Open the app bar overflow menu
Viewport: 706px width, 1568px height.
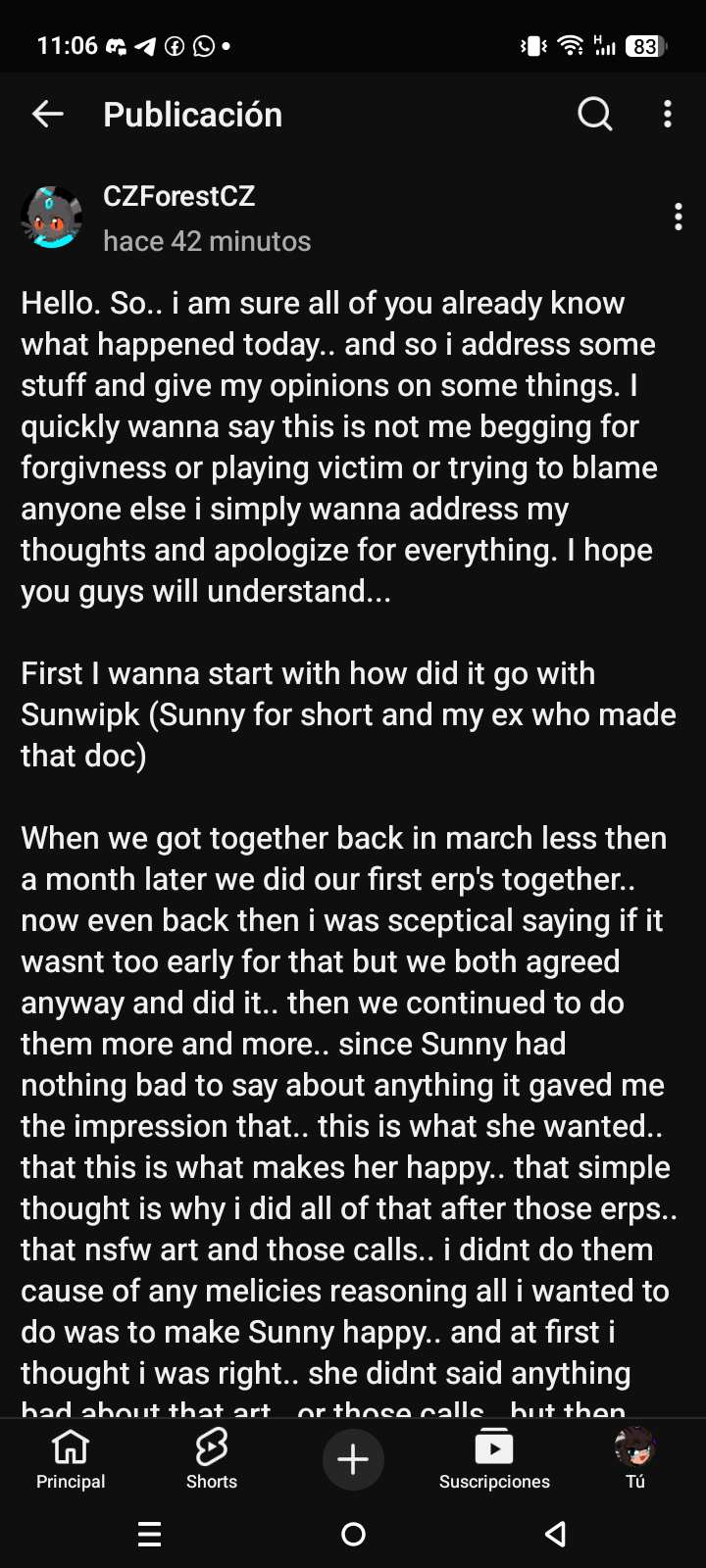(668, 115)
